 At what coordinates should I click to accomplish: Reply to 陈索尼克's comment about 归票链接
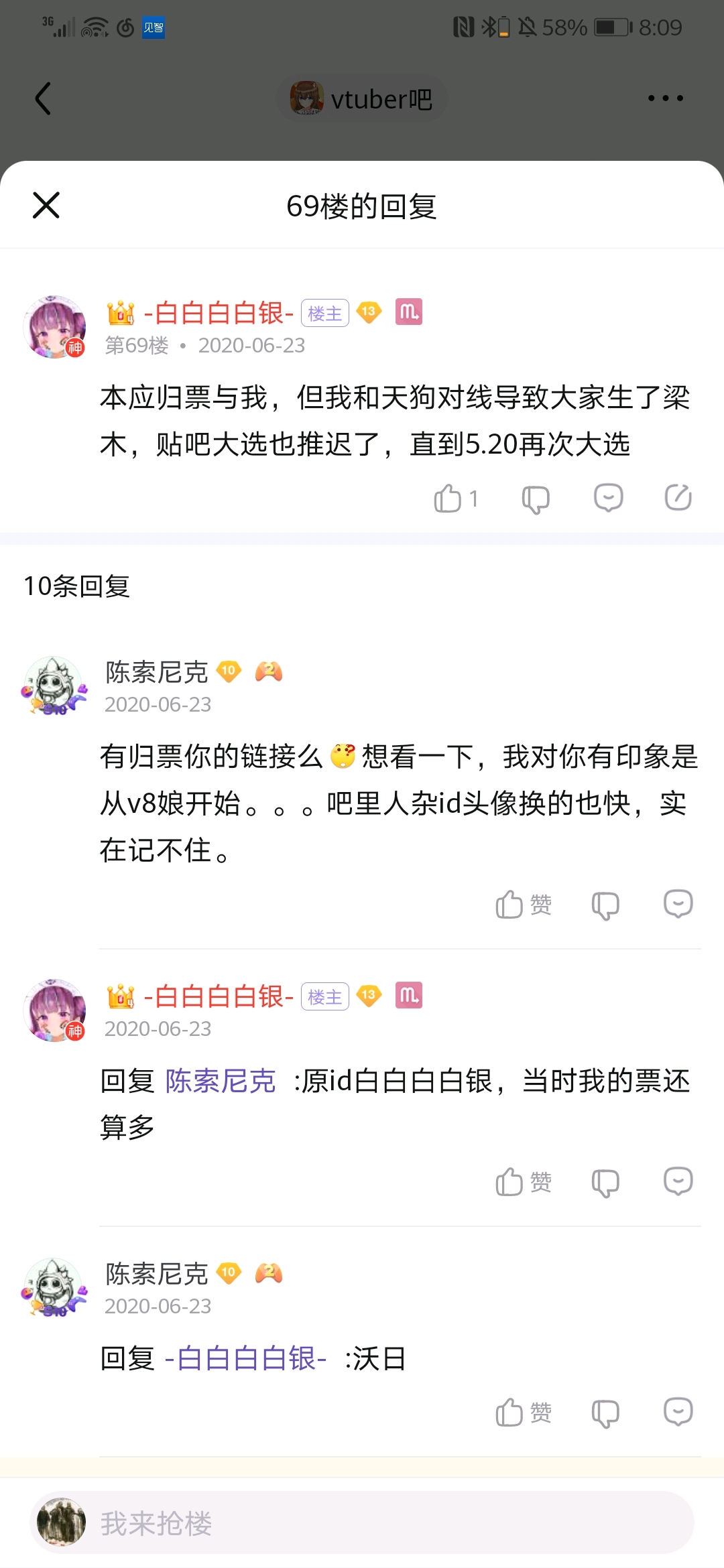(678, 904)
